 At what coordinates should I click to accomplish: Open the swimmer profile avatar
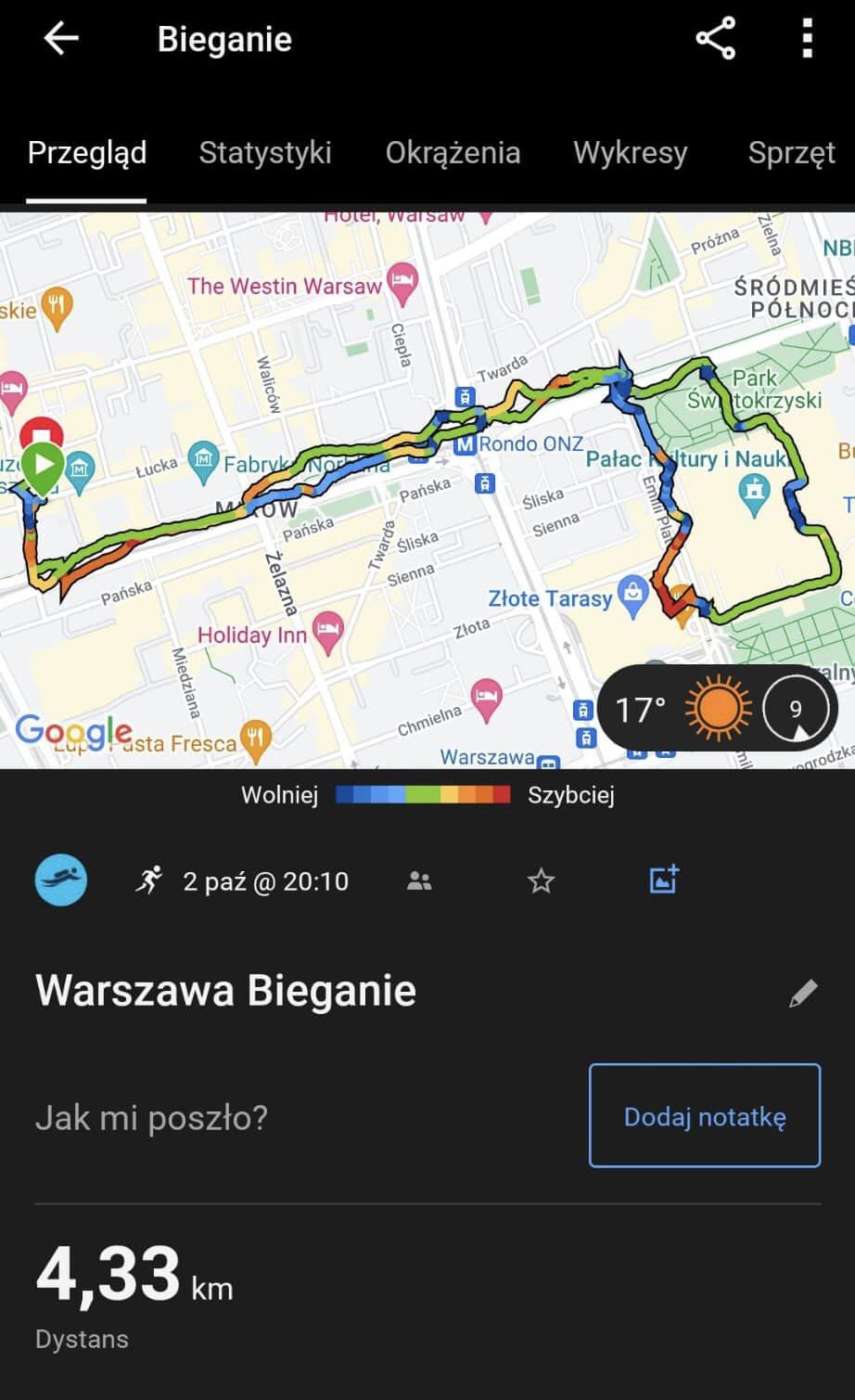pos(61,880)
